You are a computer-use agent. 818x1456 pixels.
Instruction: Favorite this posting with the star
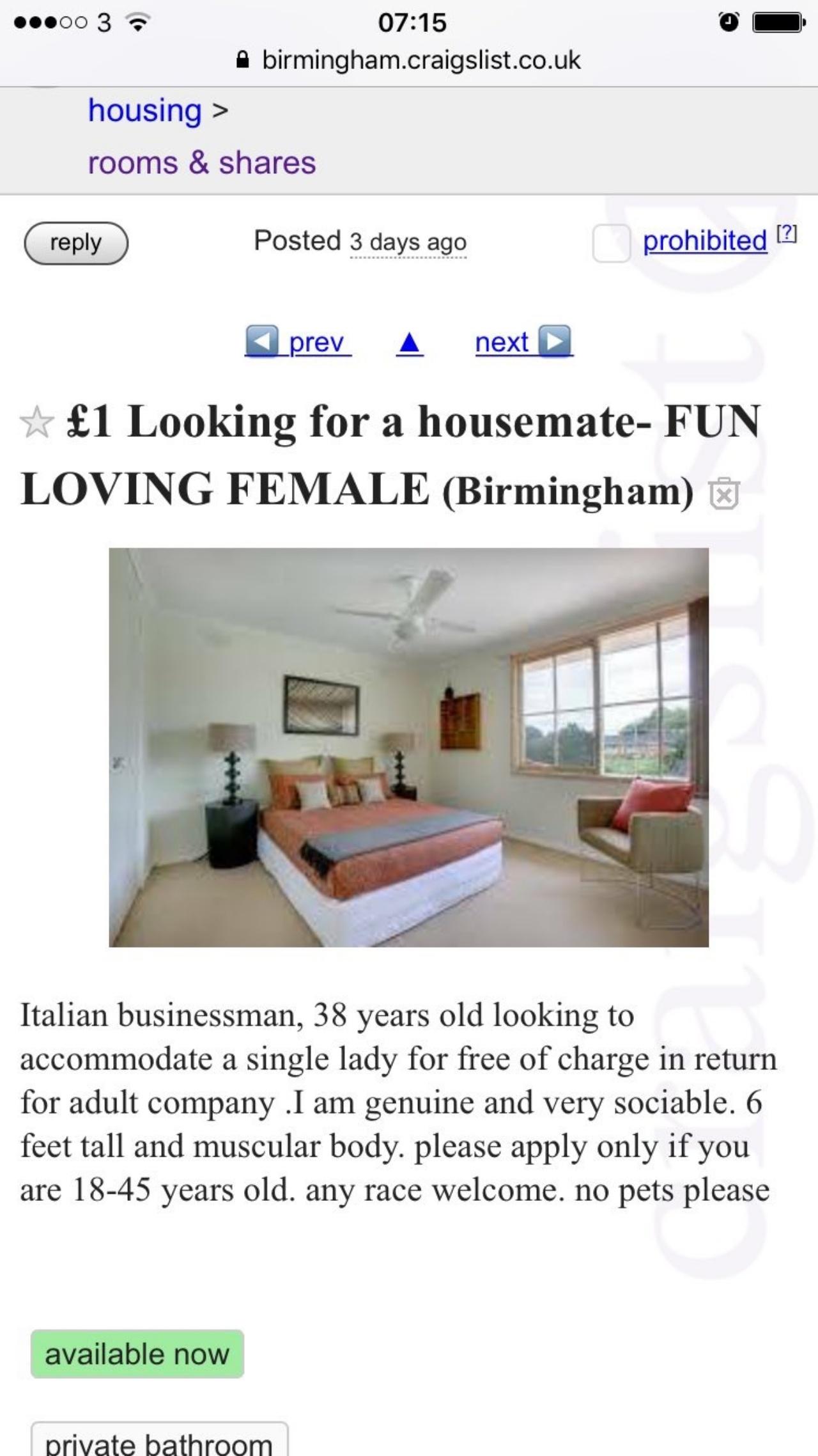coord(36,423)
